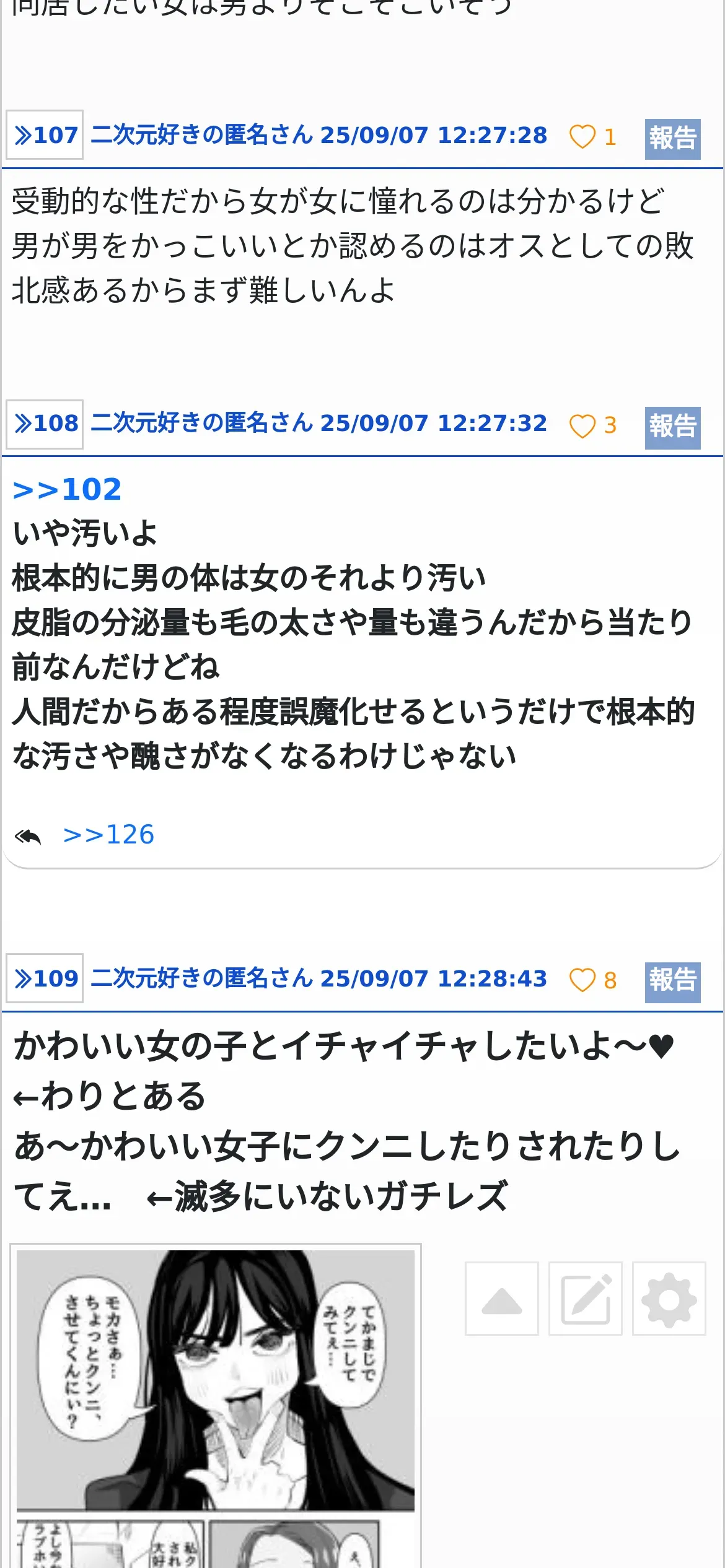The width and height of the screenshot is (725, 1568).
Task: Like post 109 with the heart icon
Action: [x=582, y=980]
